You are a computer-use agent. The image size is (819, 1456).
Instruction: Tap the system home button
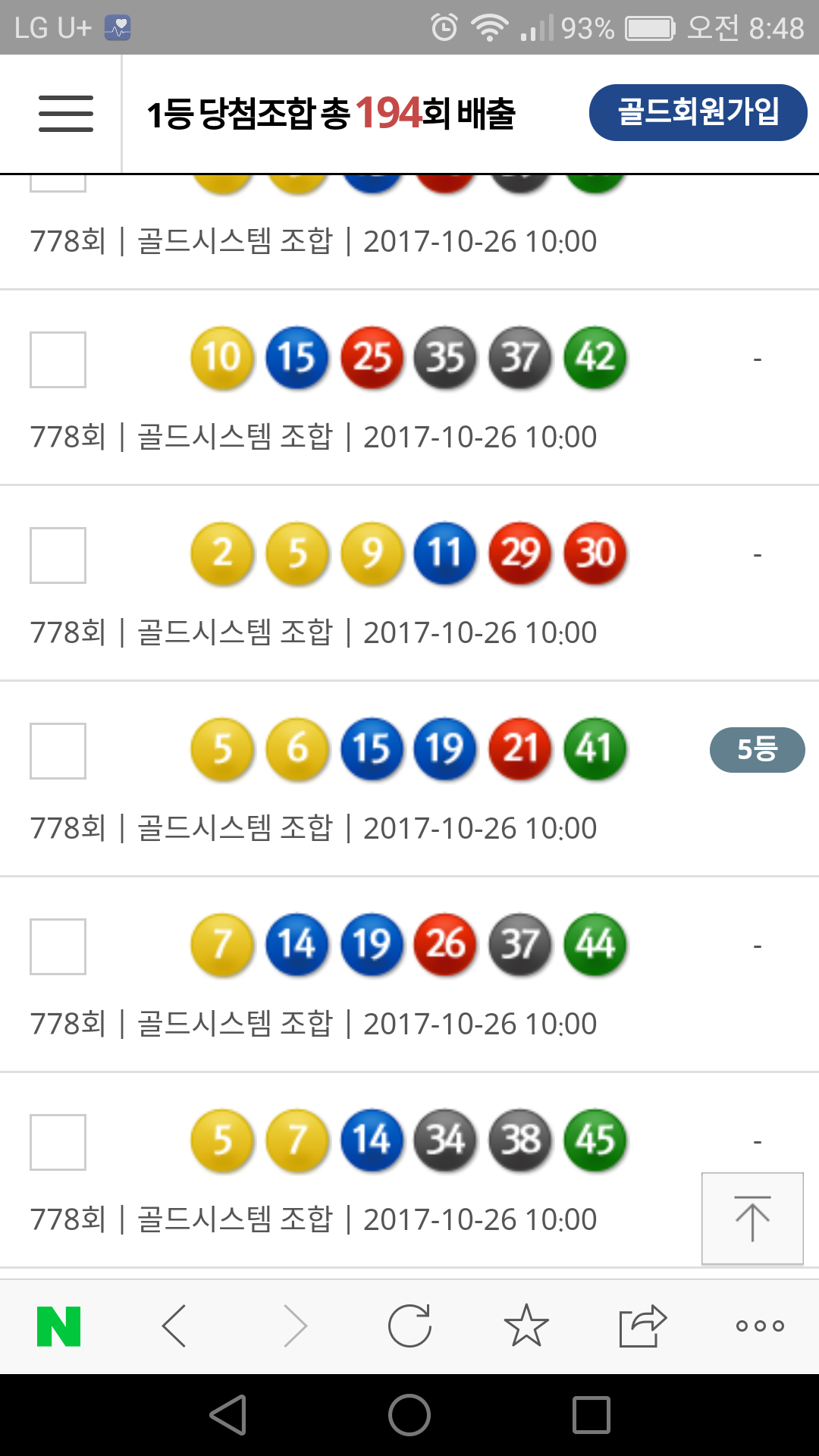pos(409,1415)
